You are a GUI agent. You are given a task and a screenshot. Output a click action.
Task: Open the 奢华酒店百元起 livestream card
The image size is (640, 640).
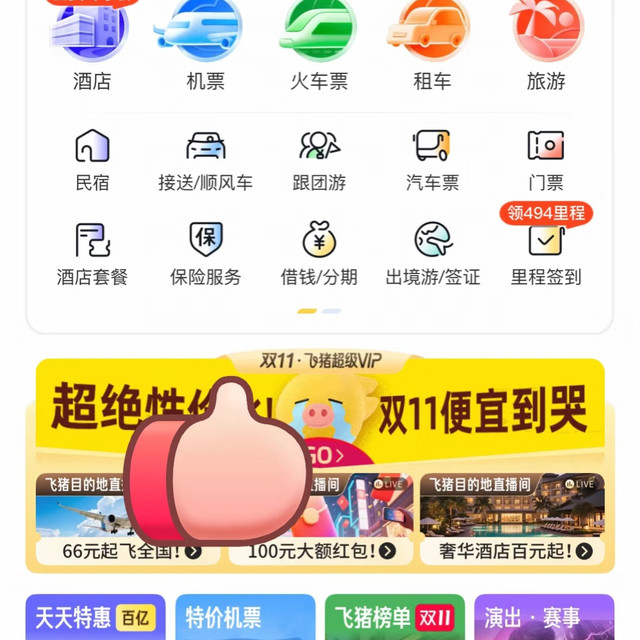pyautogui.click(x=512, y=518)
